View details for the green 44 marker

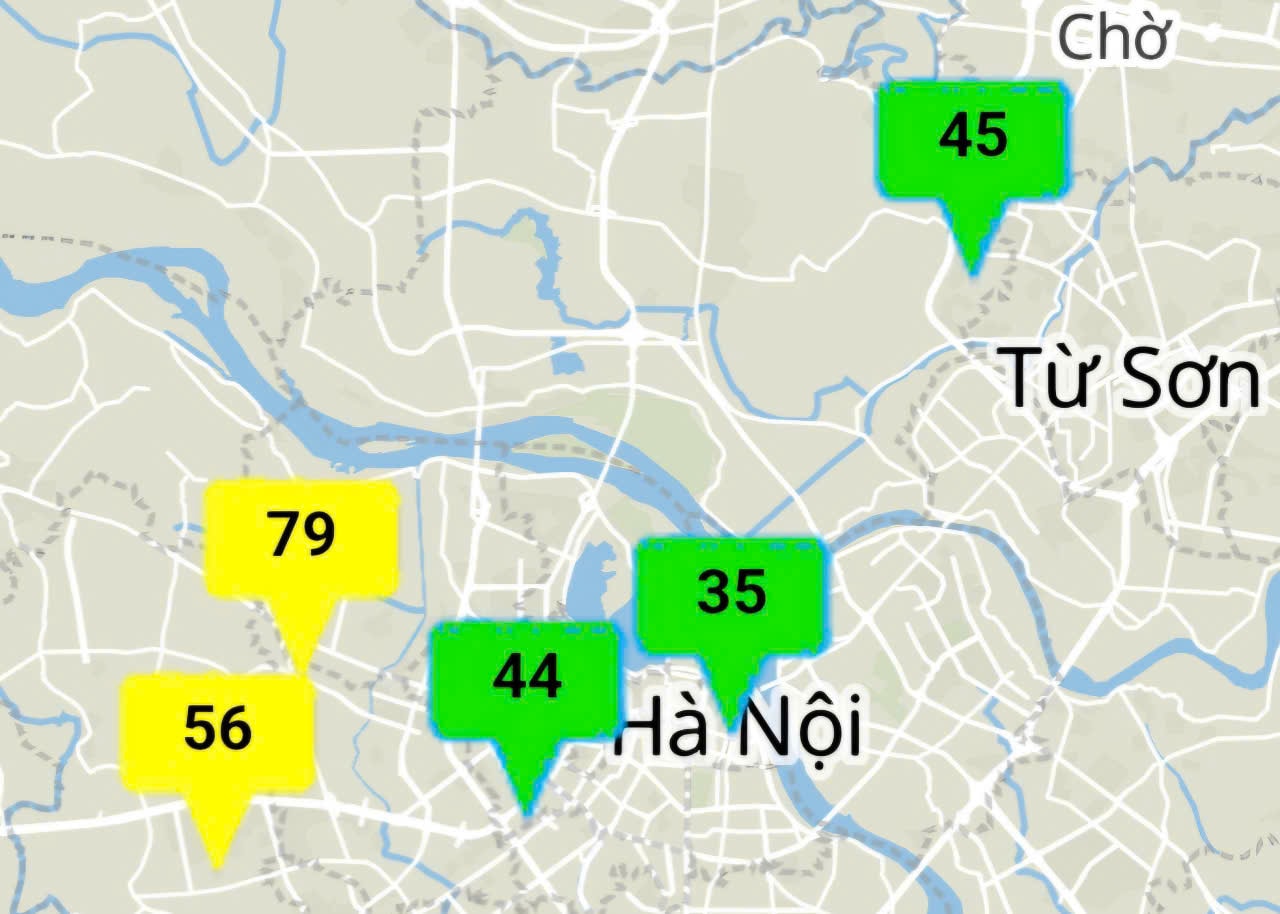point(526,680)
